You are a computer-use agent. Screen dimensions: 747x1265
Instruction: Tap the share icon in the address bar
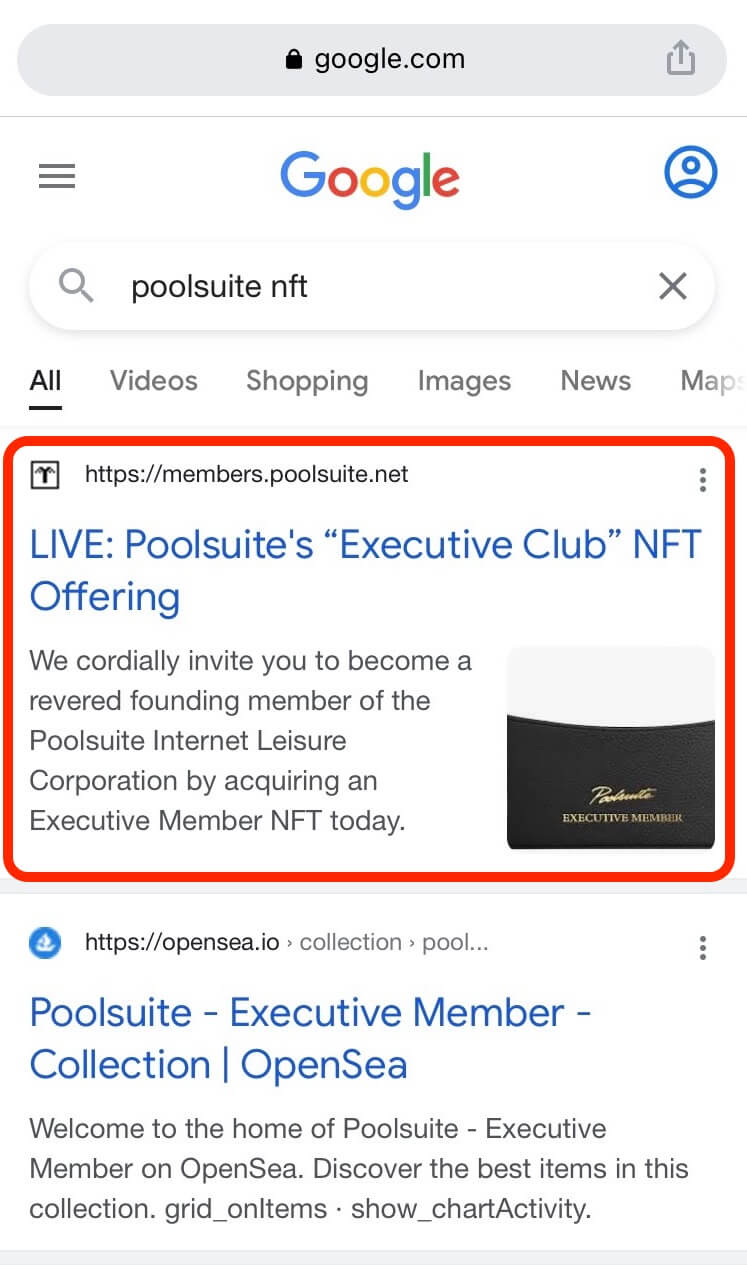pyautogui.click(x=681, y=58)
